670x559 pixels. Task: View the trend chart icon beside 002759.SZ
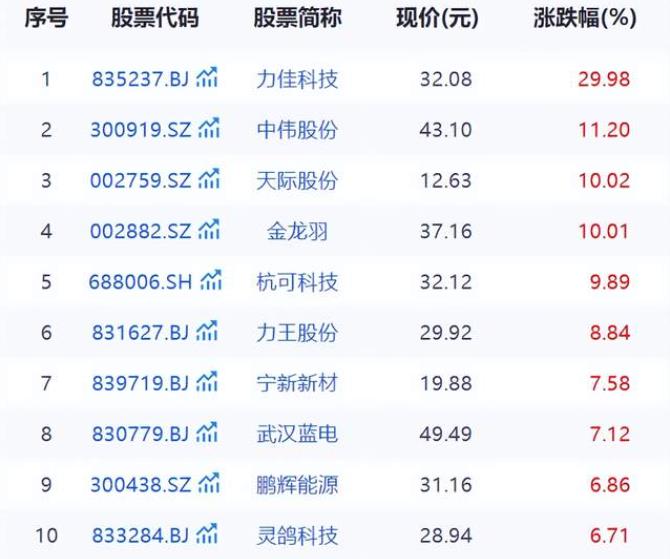coord(209,180)
